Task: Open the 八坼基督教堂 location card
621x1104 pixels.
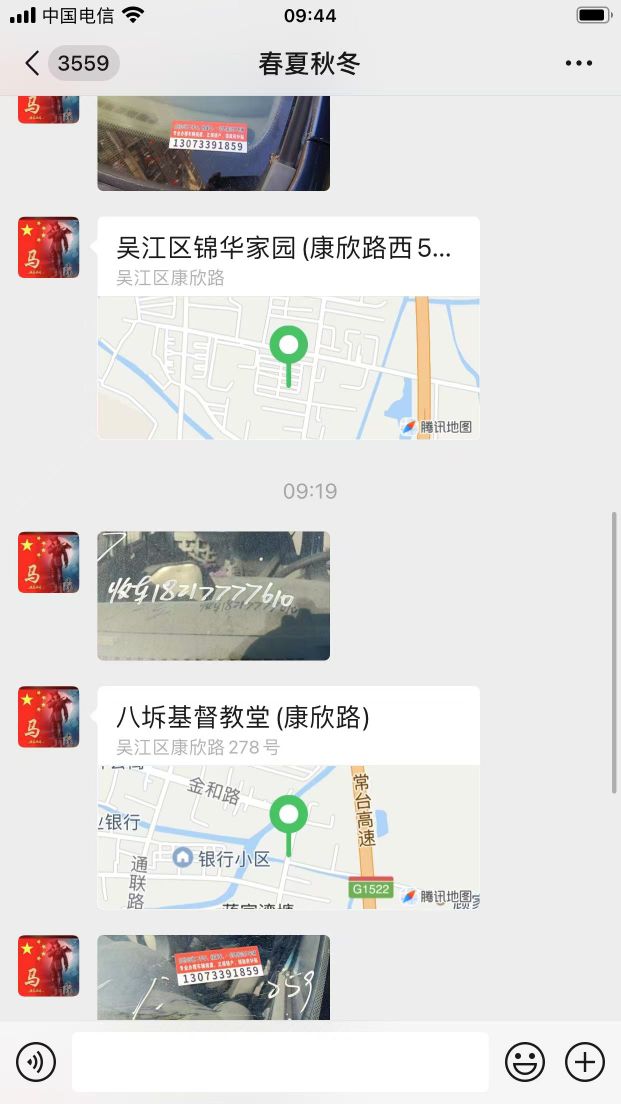Action: tap(288, 797)
